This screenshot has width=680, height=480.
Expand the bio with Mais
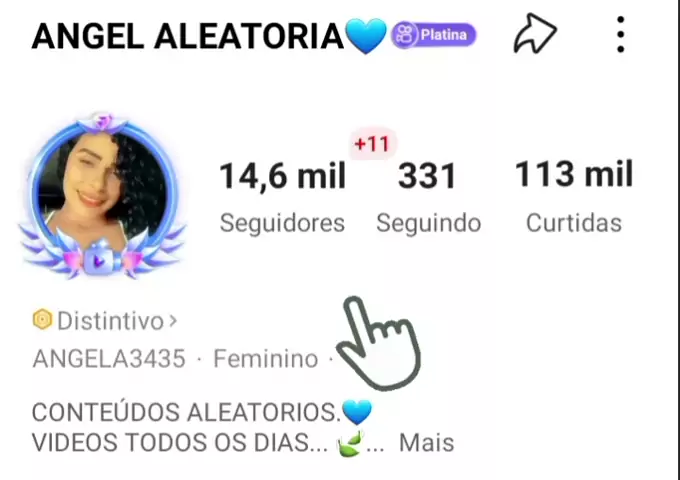pos(426,442)
